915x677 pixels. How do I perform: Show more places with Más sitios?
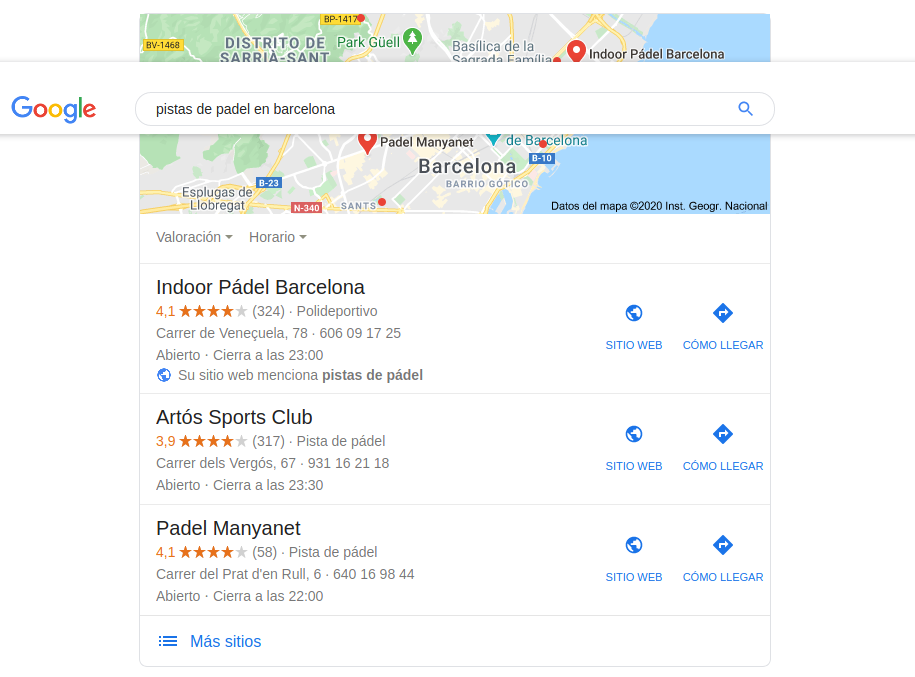pyautogui.click(x=225, y=641)
